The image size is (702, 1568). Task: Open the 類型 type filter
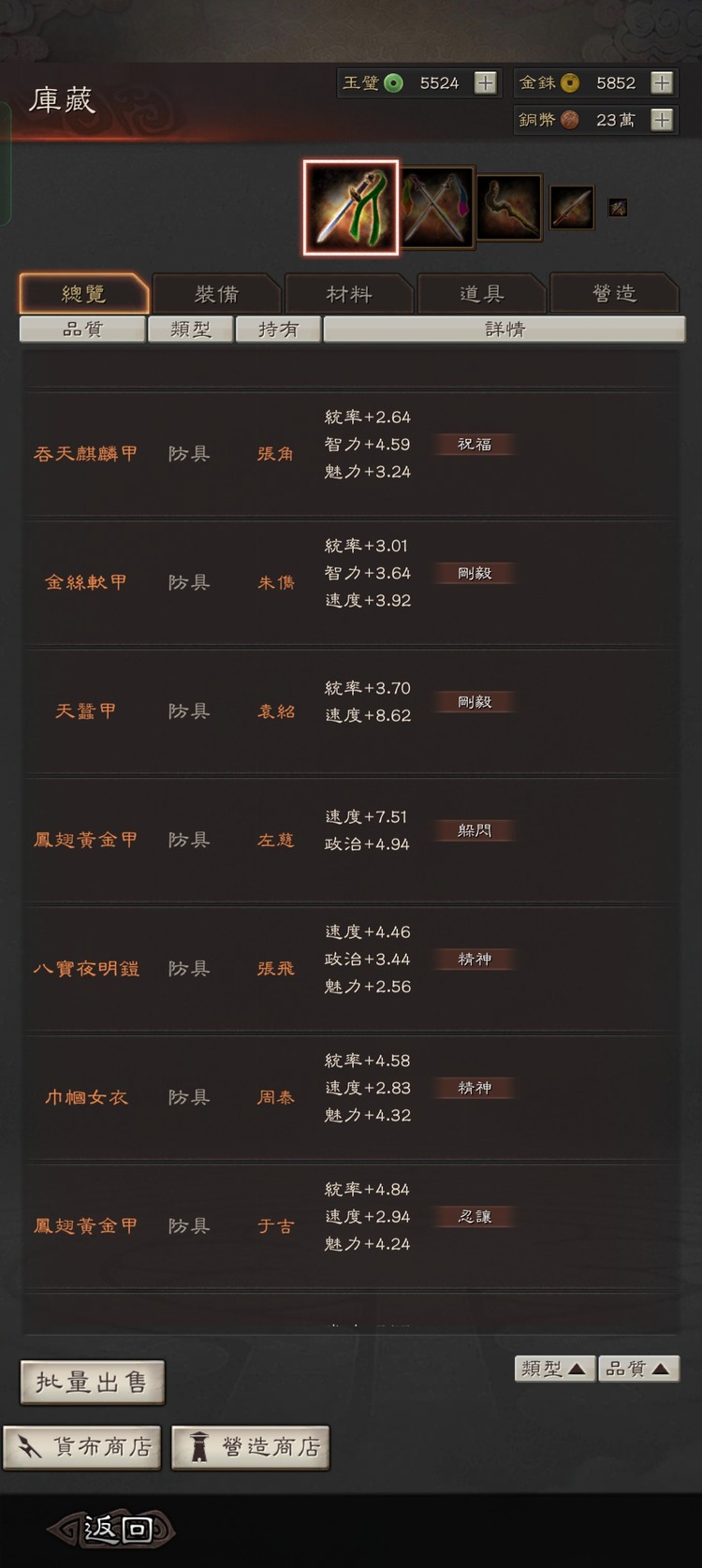(191, 329)
